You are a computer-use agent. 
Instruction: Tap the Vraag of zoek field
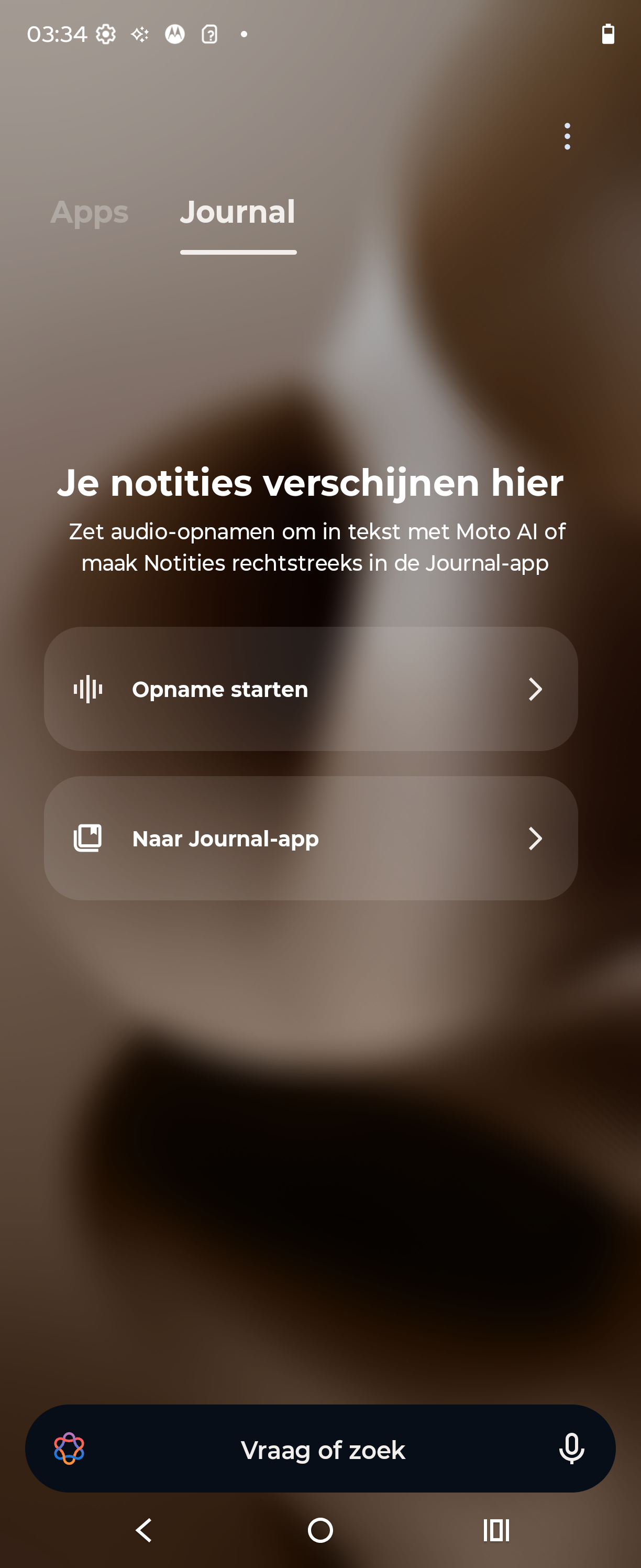tap(322, 1450)
